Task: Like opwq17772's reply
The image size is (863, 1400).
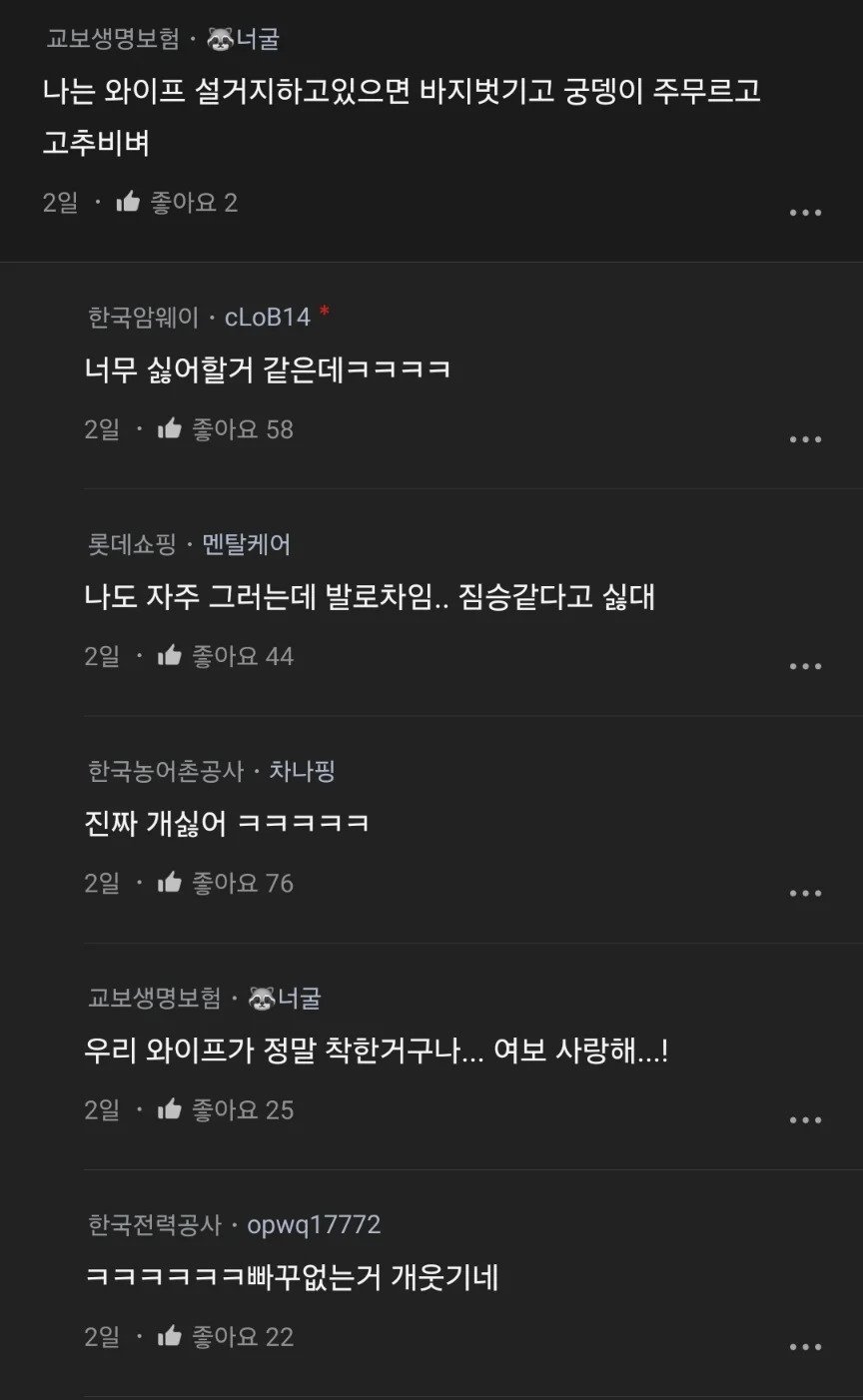Action: [170, 1336]
